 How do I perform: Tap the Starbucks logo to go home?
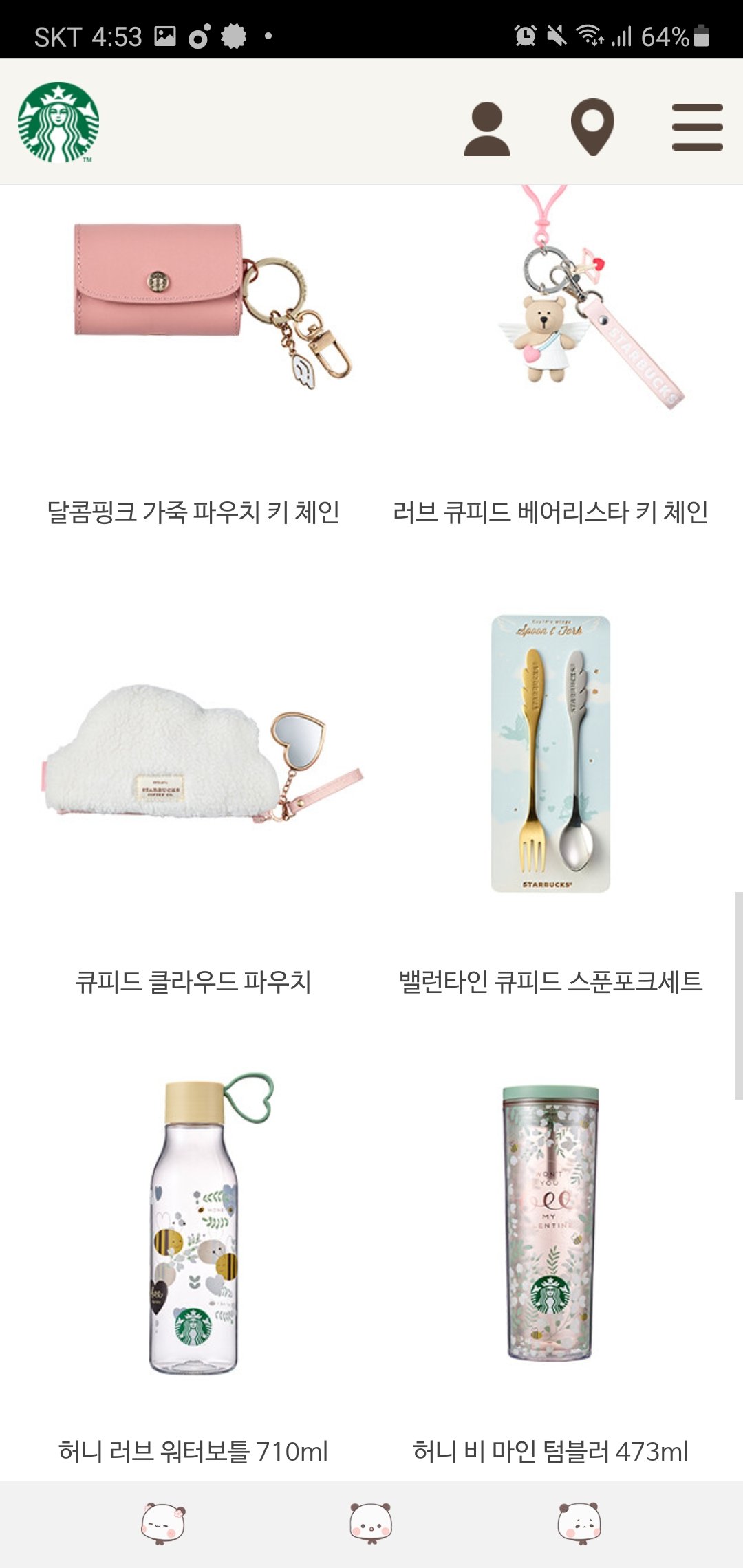[x=58, y=122]
